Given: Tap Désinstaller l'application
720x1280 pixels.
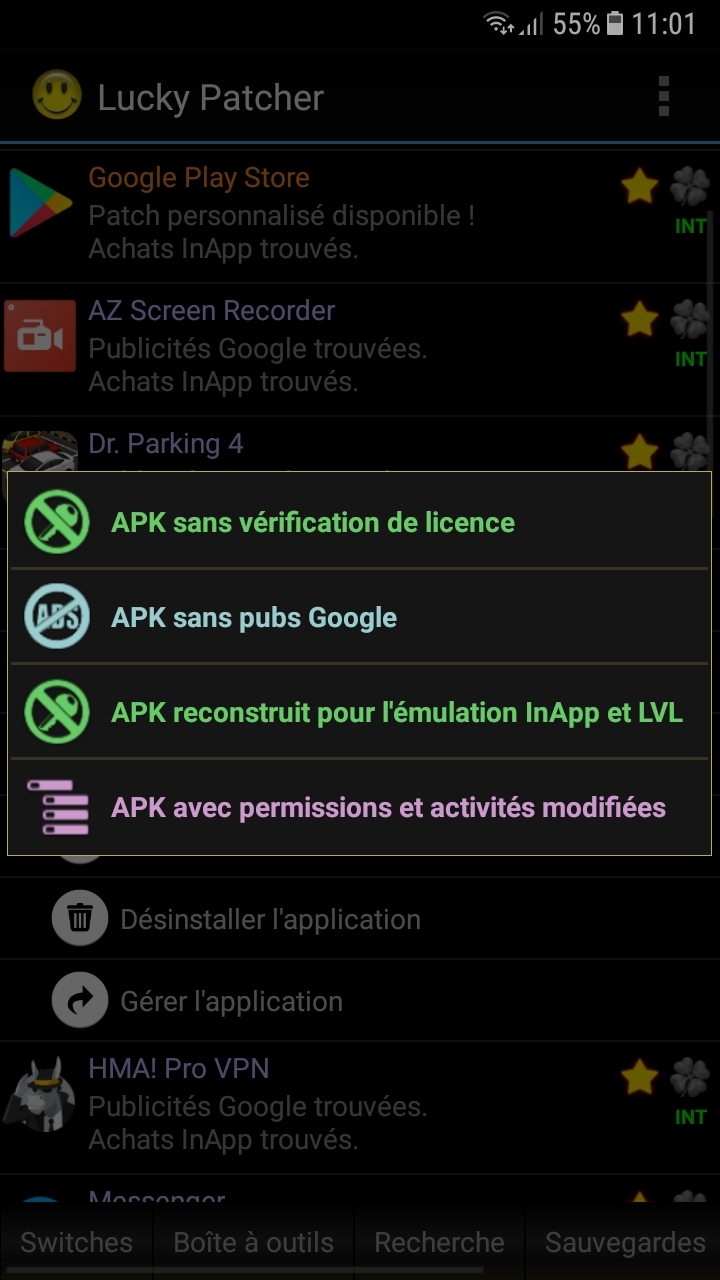Looking at the screenshot, I should click(x=270, y=919).
